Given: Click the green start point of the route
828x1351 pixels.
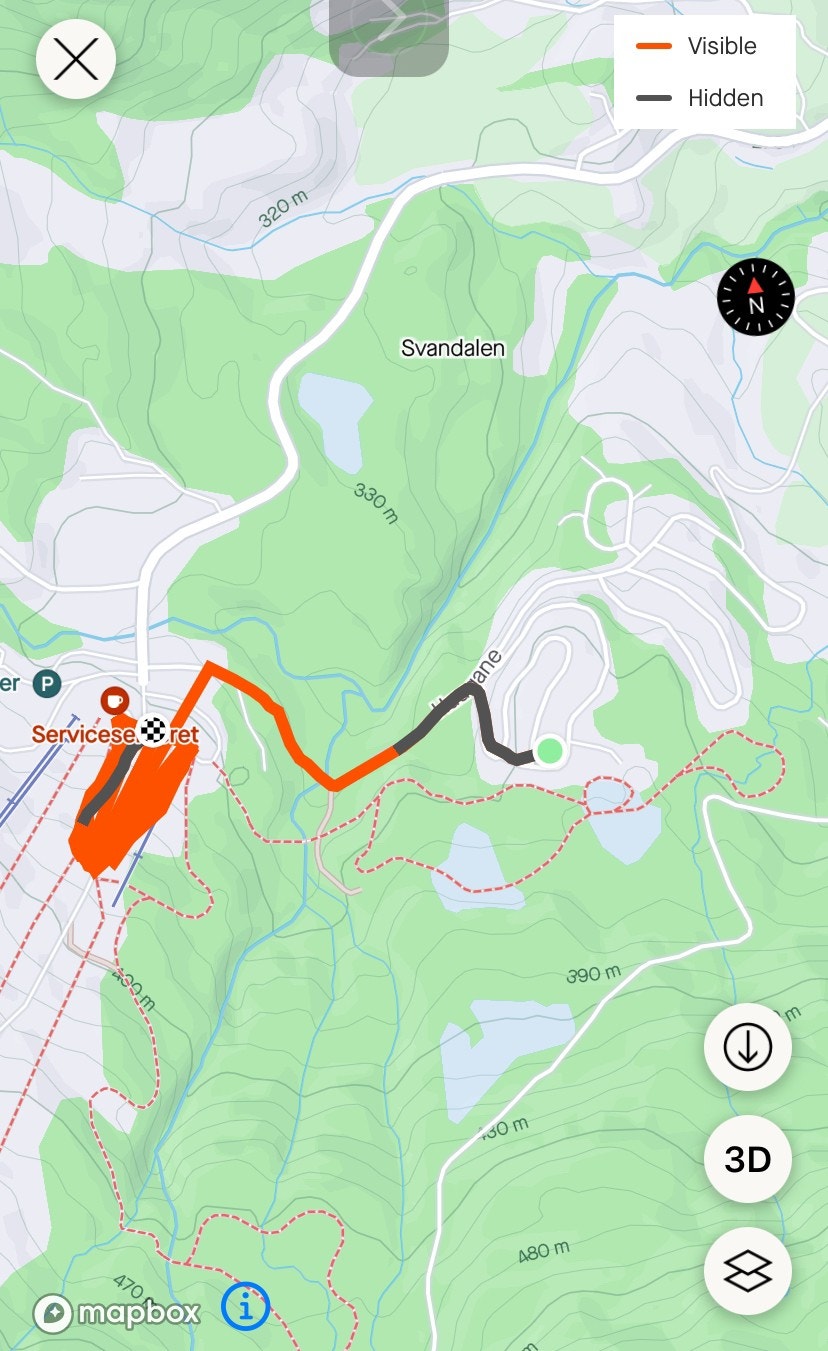Looking at the screenshot, I should point(549,751).
